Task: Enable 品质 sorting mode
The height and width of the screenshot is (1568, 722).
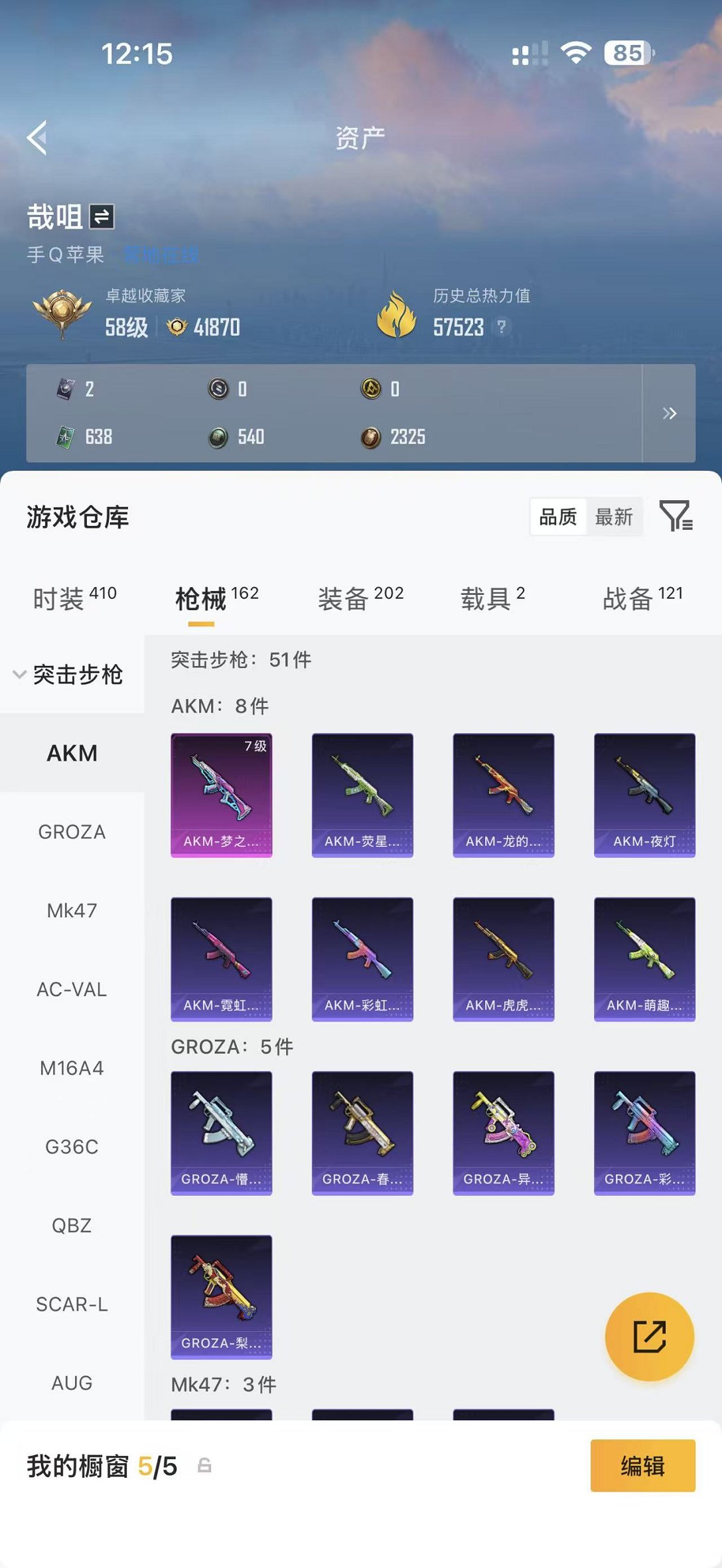Action: pyautogui.click(x=557, y=517)
